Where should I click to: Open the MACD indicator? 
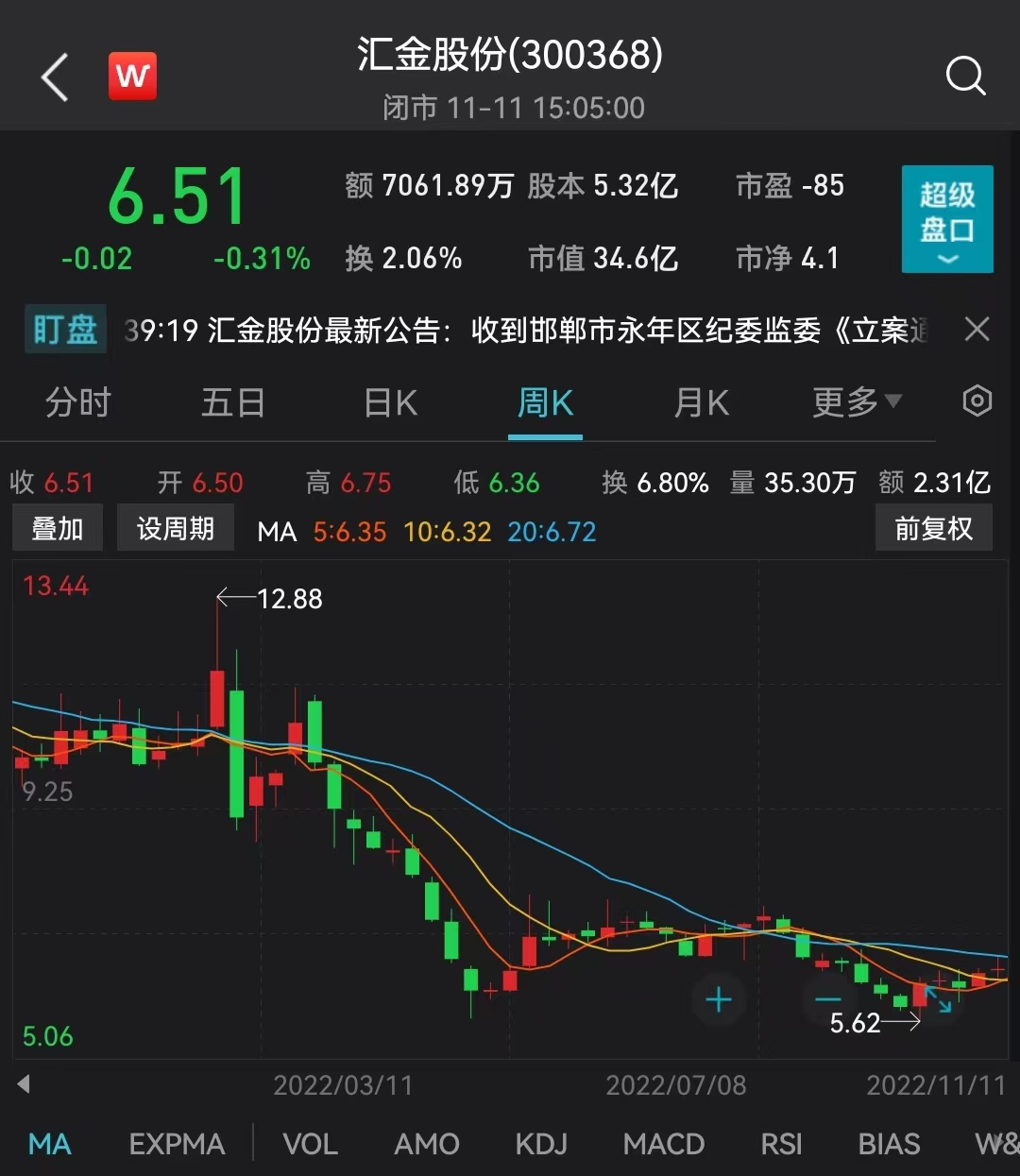(x=662, y=1144)
